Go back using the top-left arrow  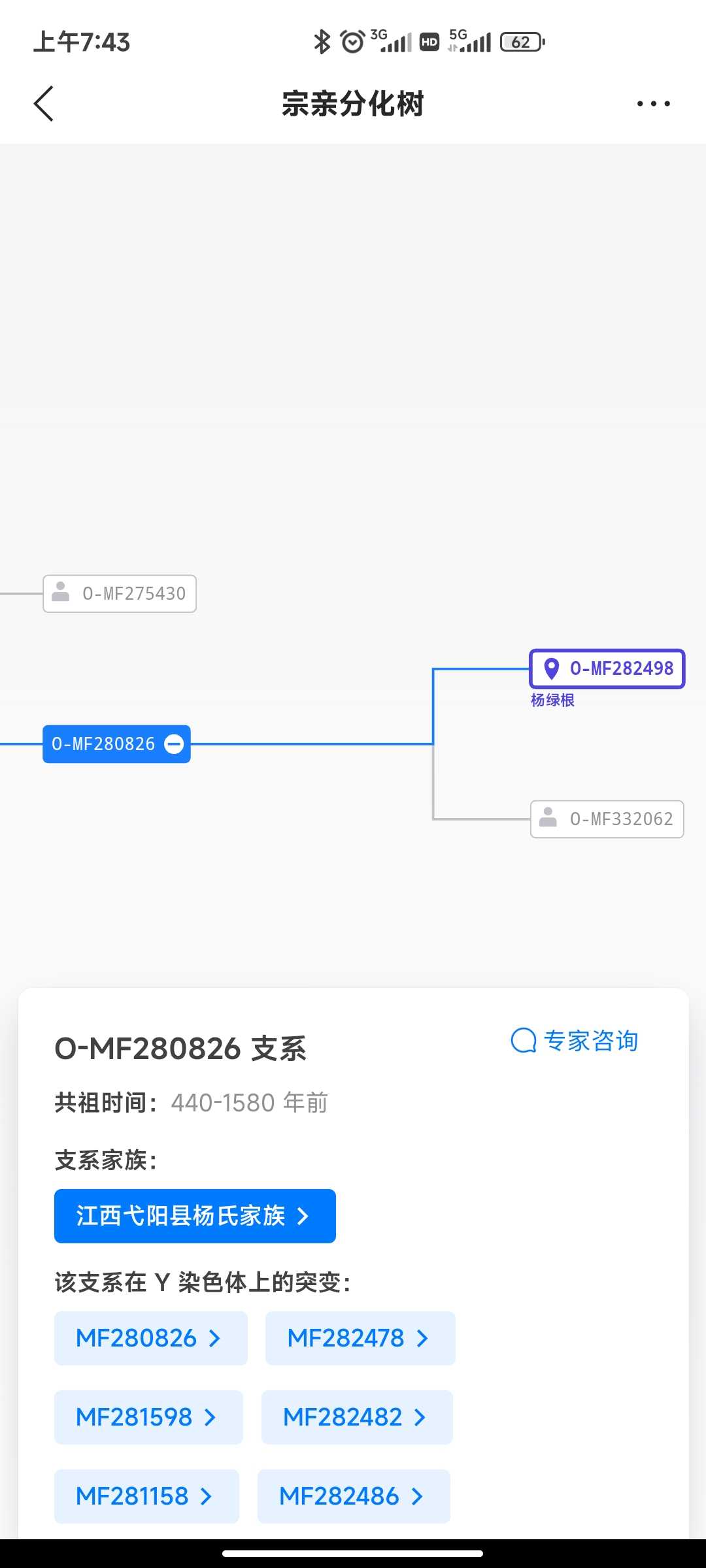tap(44, 104)
